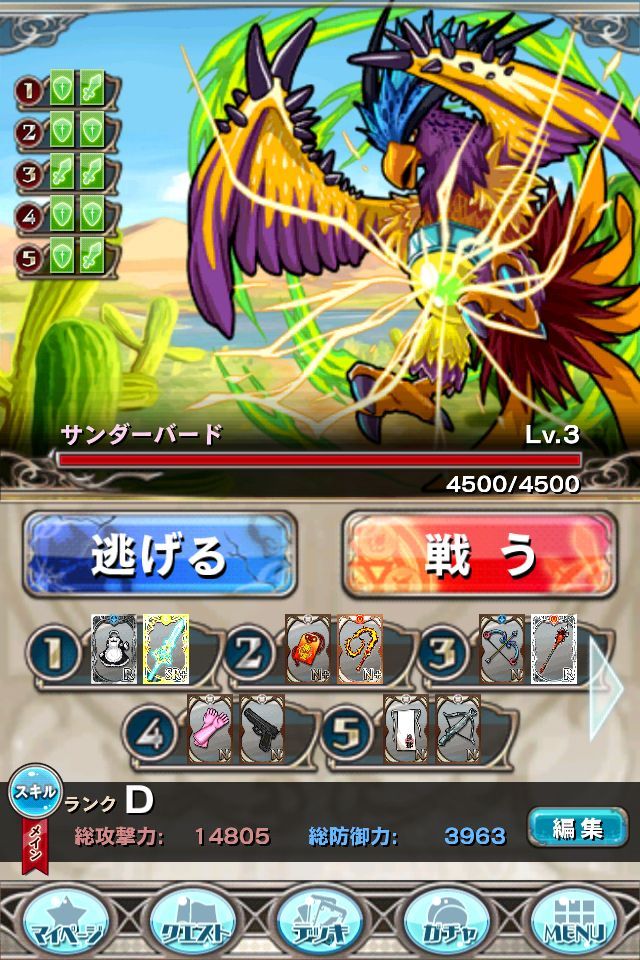This screenshot has height=960, width=640.
Task: Switch to the クエスト tab
Action: click(x=192, y=922)
